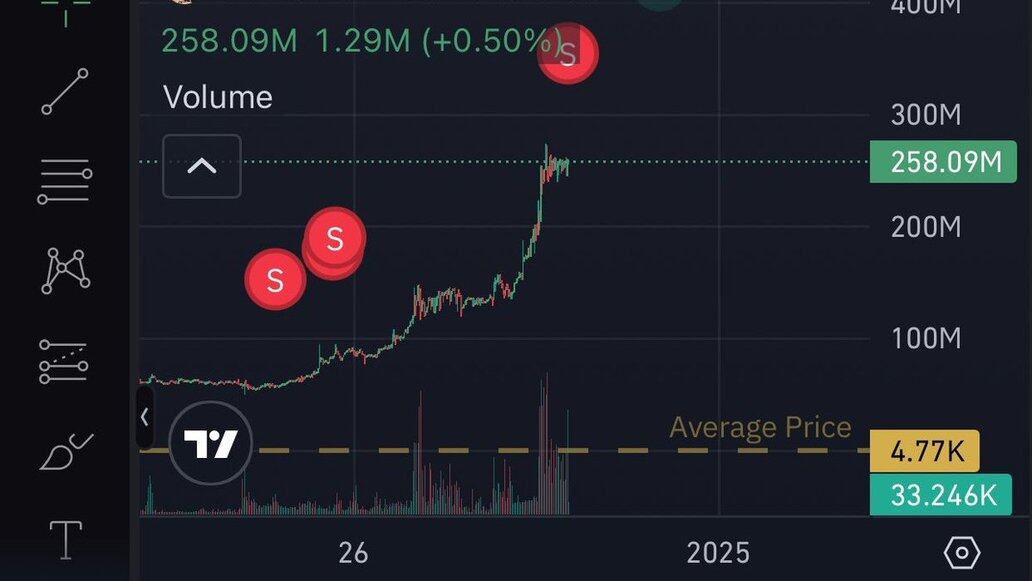Open the forecasting and measurement tools
The image size is (1032, 581).
[x=65, y=362]
